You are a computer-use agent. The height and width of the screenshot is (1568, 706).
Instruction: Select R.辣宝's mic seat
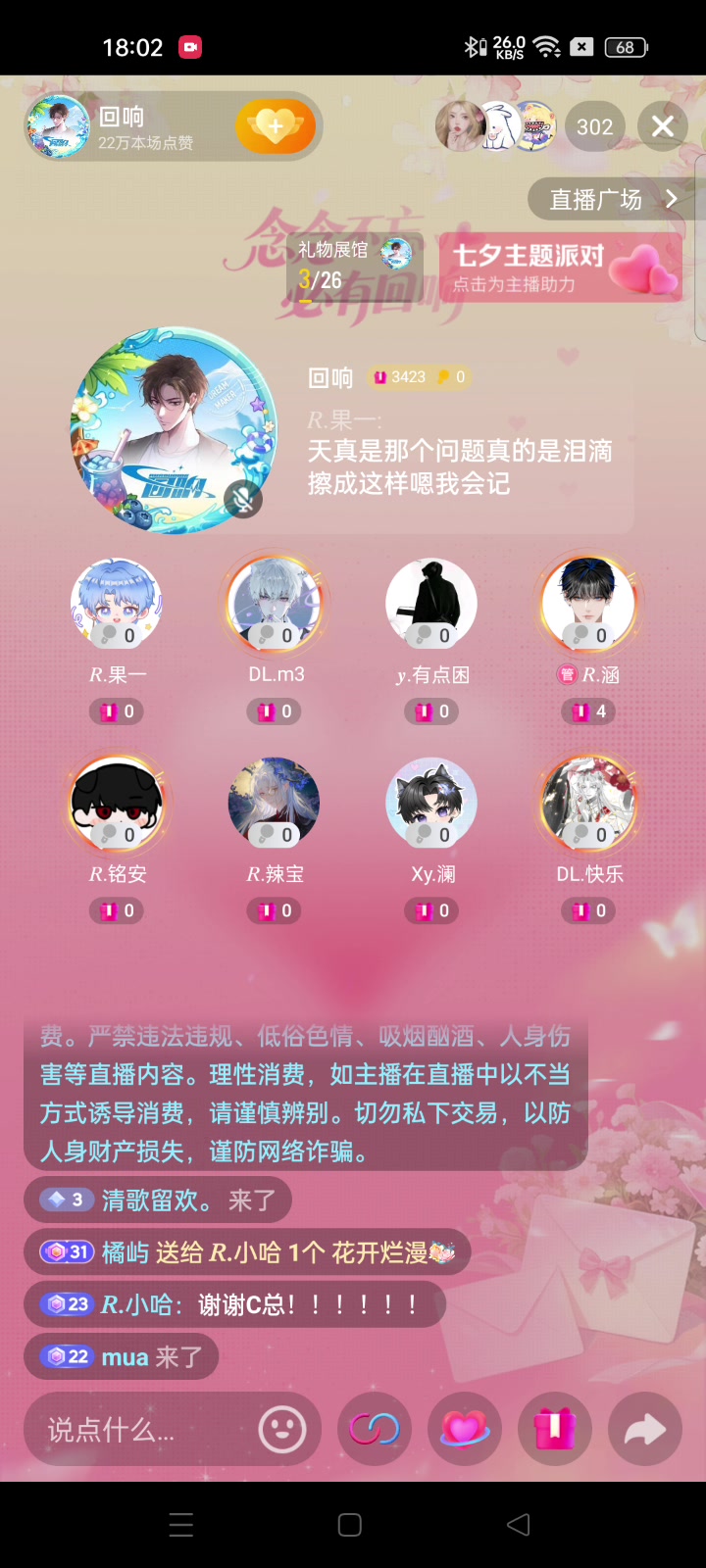(x=276, y=804)
